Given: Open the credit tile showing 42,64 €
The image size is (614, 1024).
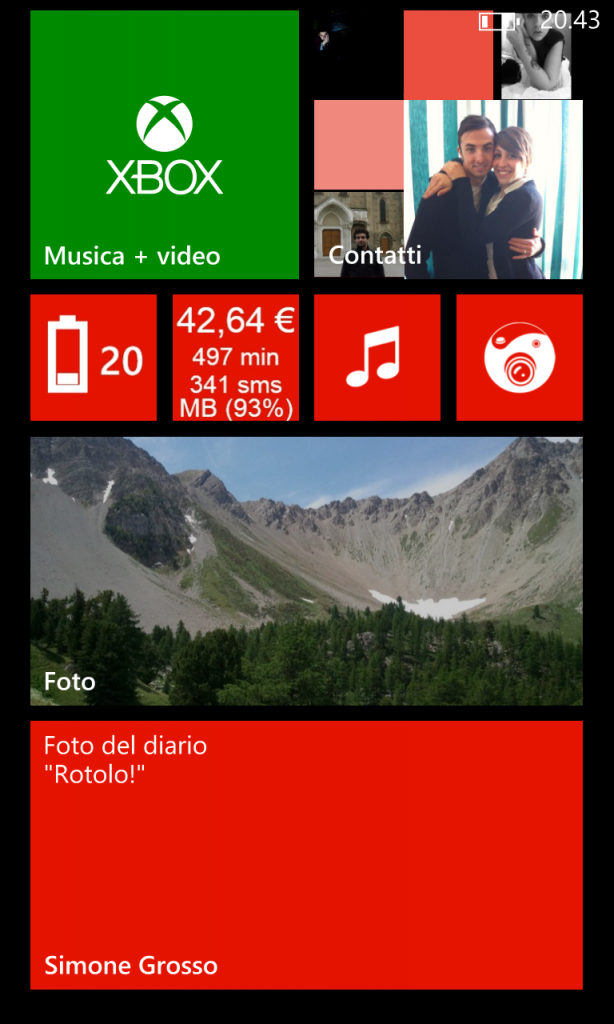Looking at the screenshot, I should coord(236,357).
